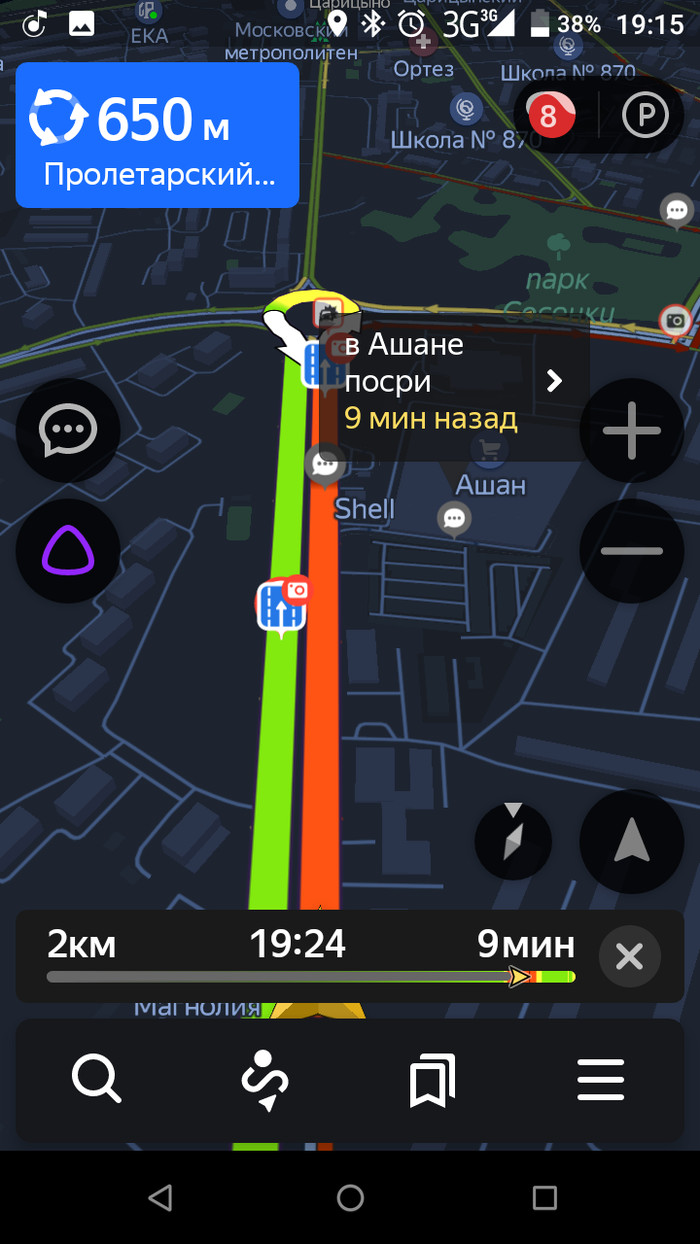Open route overview options
Image resolution: width=700 pixels, height=1244 pixels.
pos(265,1080)
